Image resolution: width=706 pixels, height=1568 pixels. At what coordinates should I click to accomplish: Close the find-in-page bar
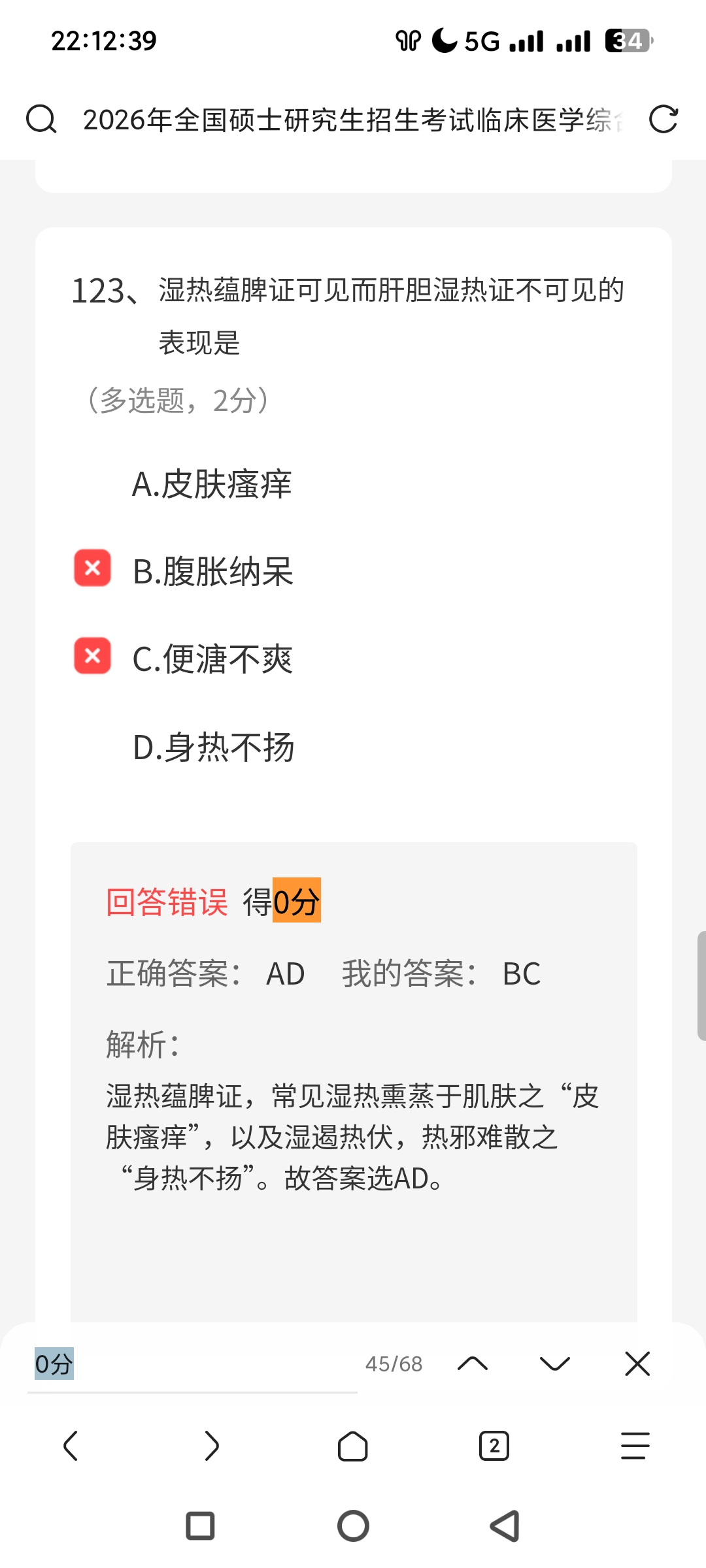pyautogui.click(x=637, y=1364)
